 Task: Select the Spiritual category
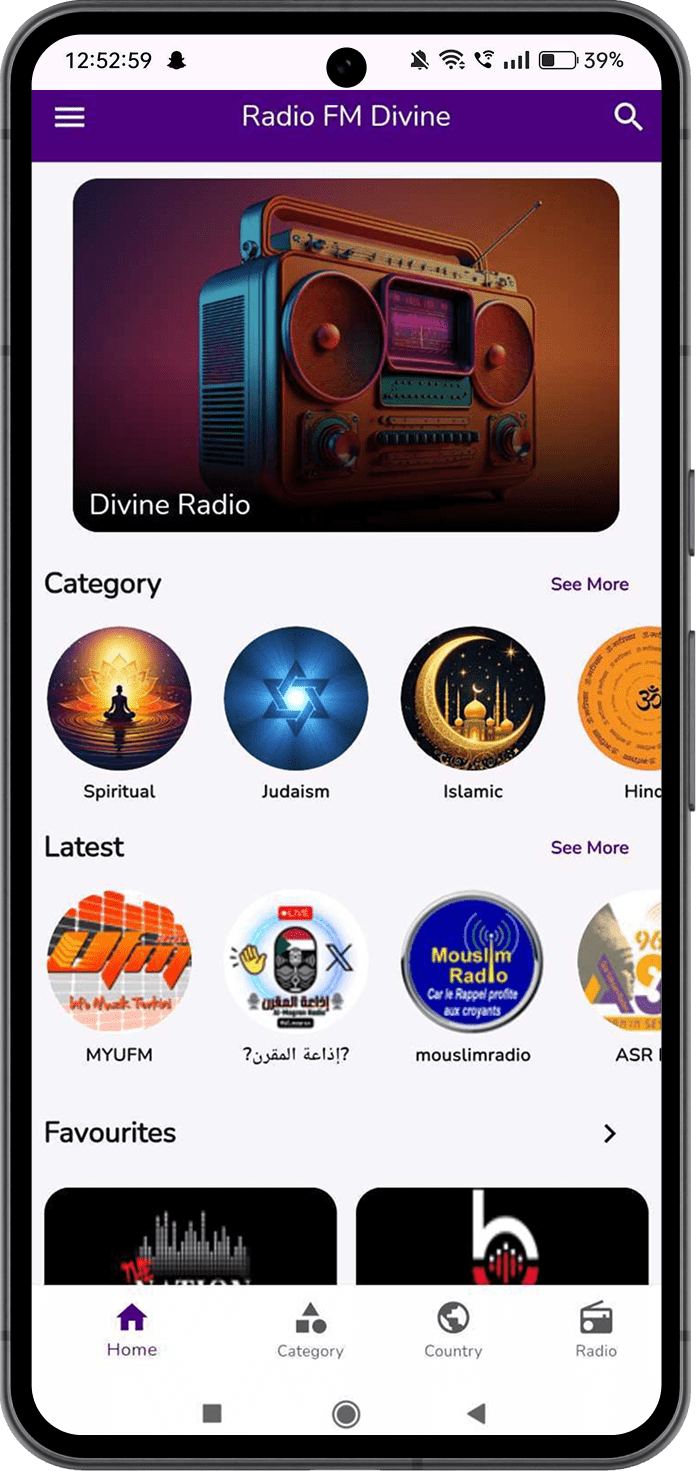119,699
